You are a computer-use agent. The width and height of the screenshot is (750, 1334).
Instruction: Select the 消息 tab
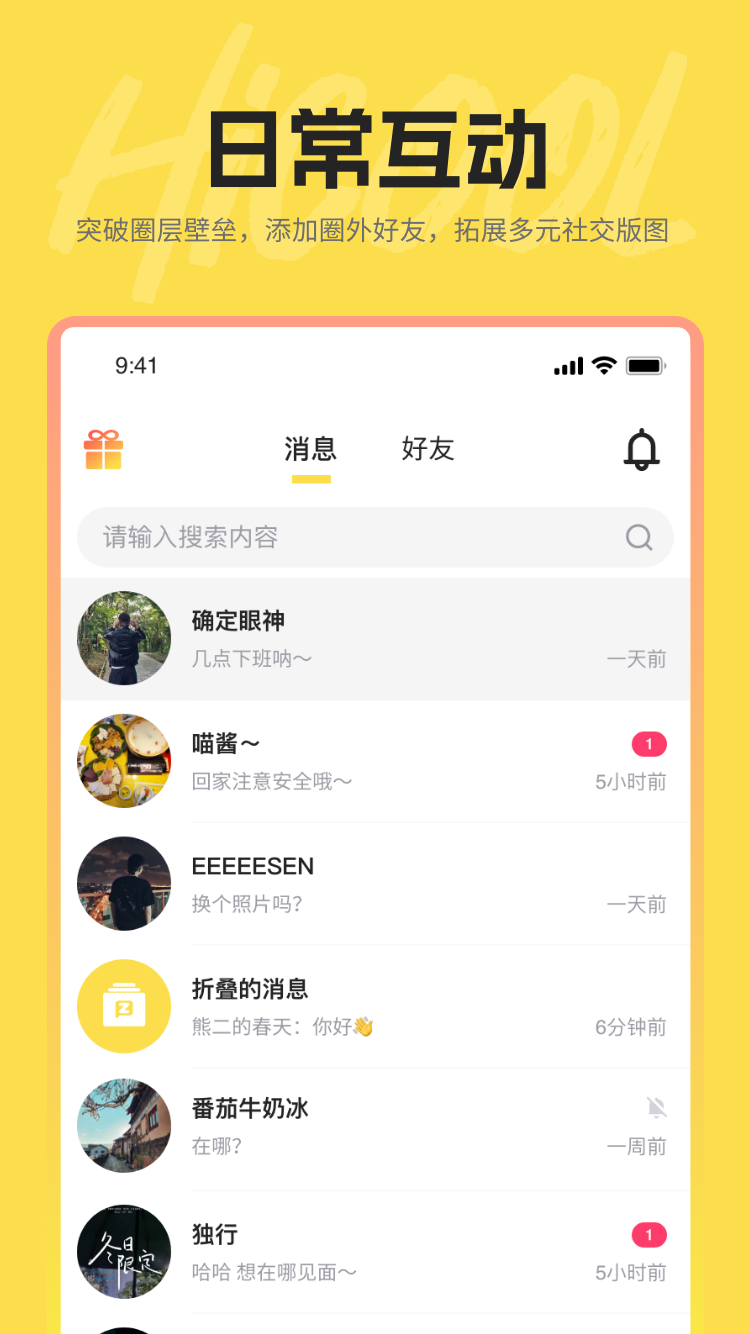tap(311, 450)
